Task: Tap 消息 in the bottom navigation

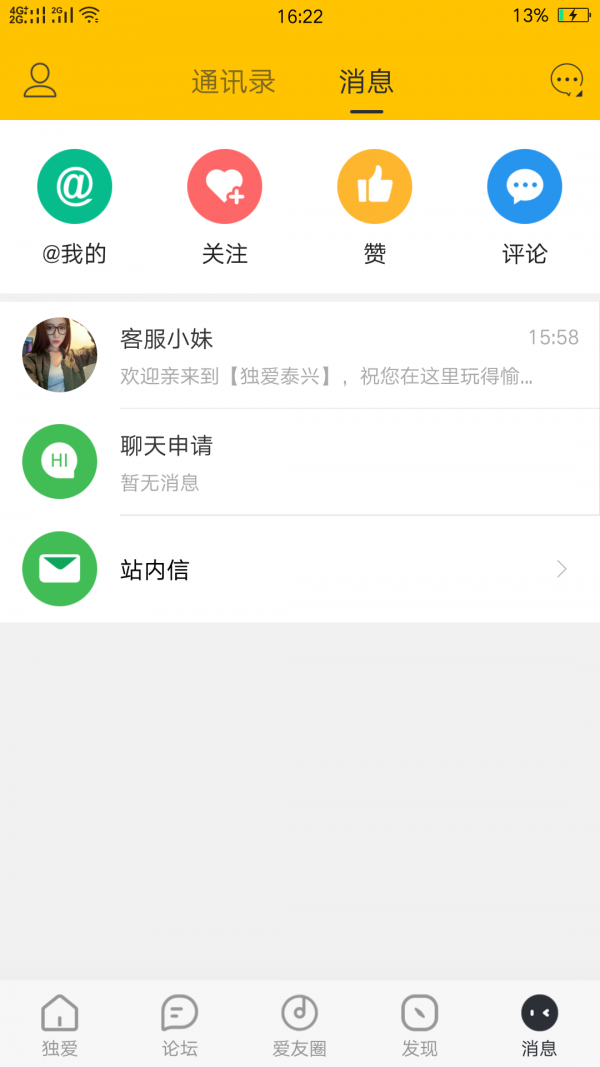Action: tap(539, 1025)
